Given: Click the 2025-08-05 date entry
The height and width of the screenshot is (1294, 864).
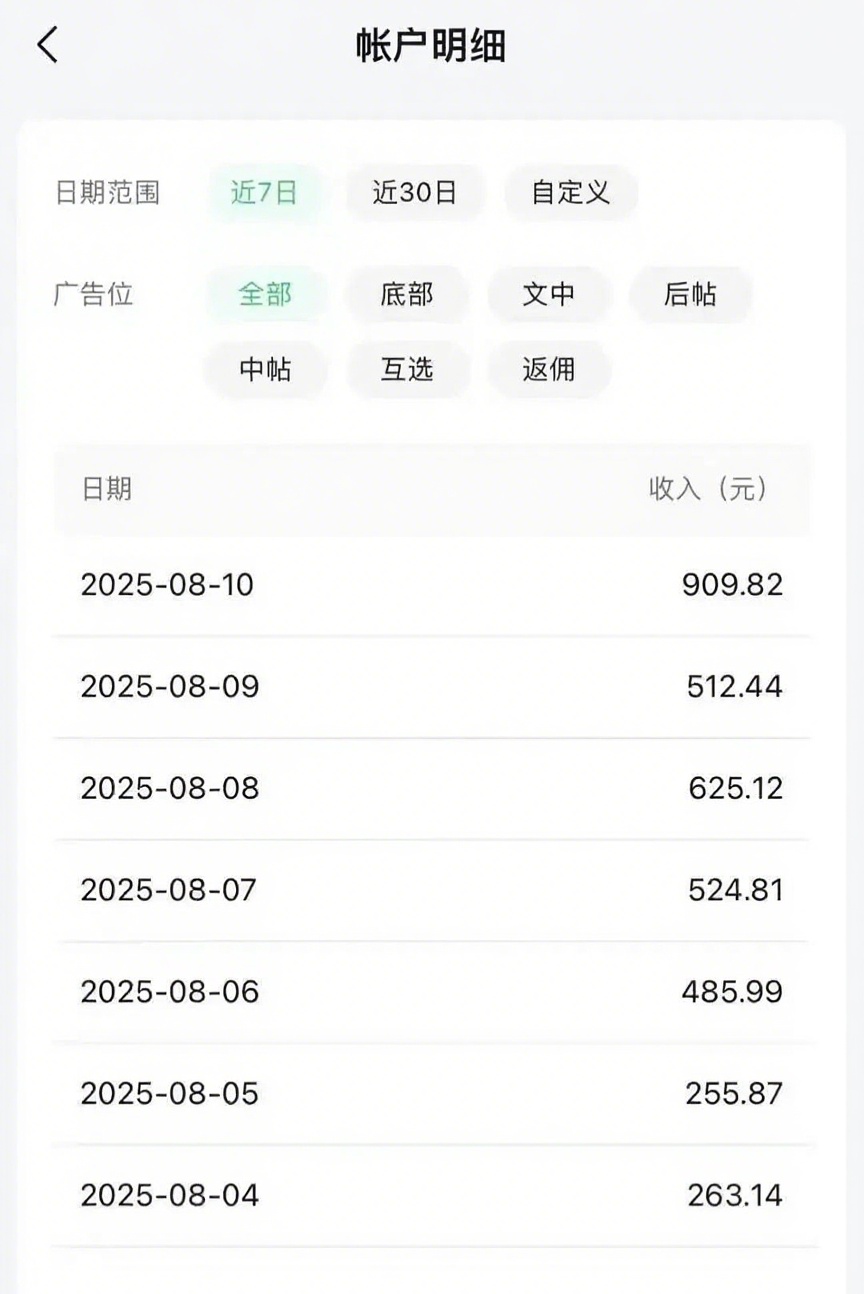Looking at the screenshot, I should click(168, 1094).
